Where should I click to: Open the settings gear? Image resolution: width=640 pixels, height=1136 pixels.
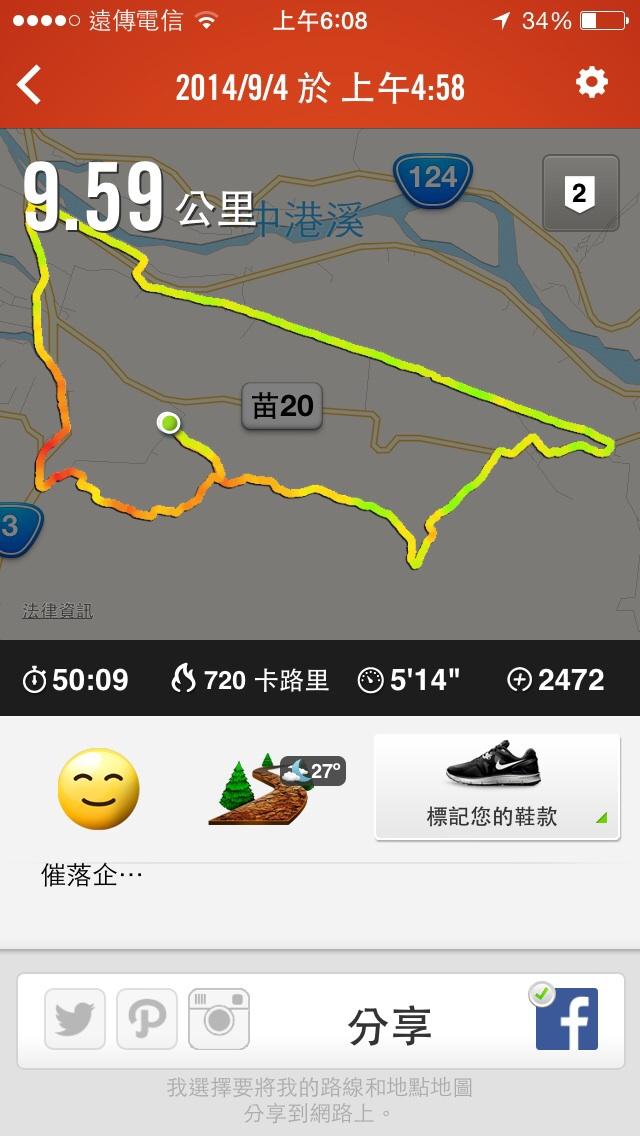pyautogui.click(x=592, y=83)
